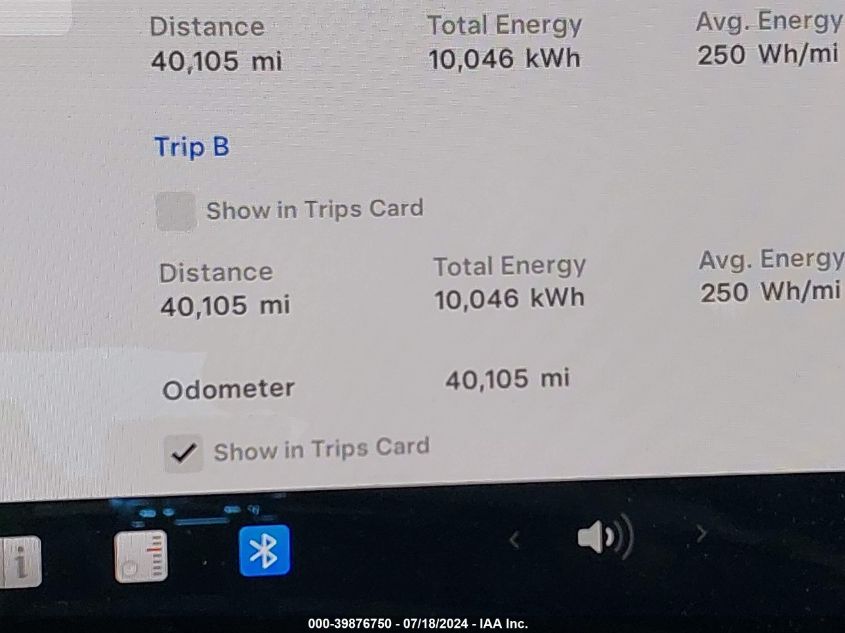845x633 pixels.
Task: Raise volume with the right chevron
Action: tap(701, 534)
